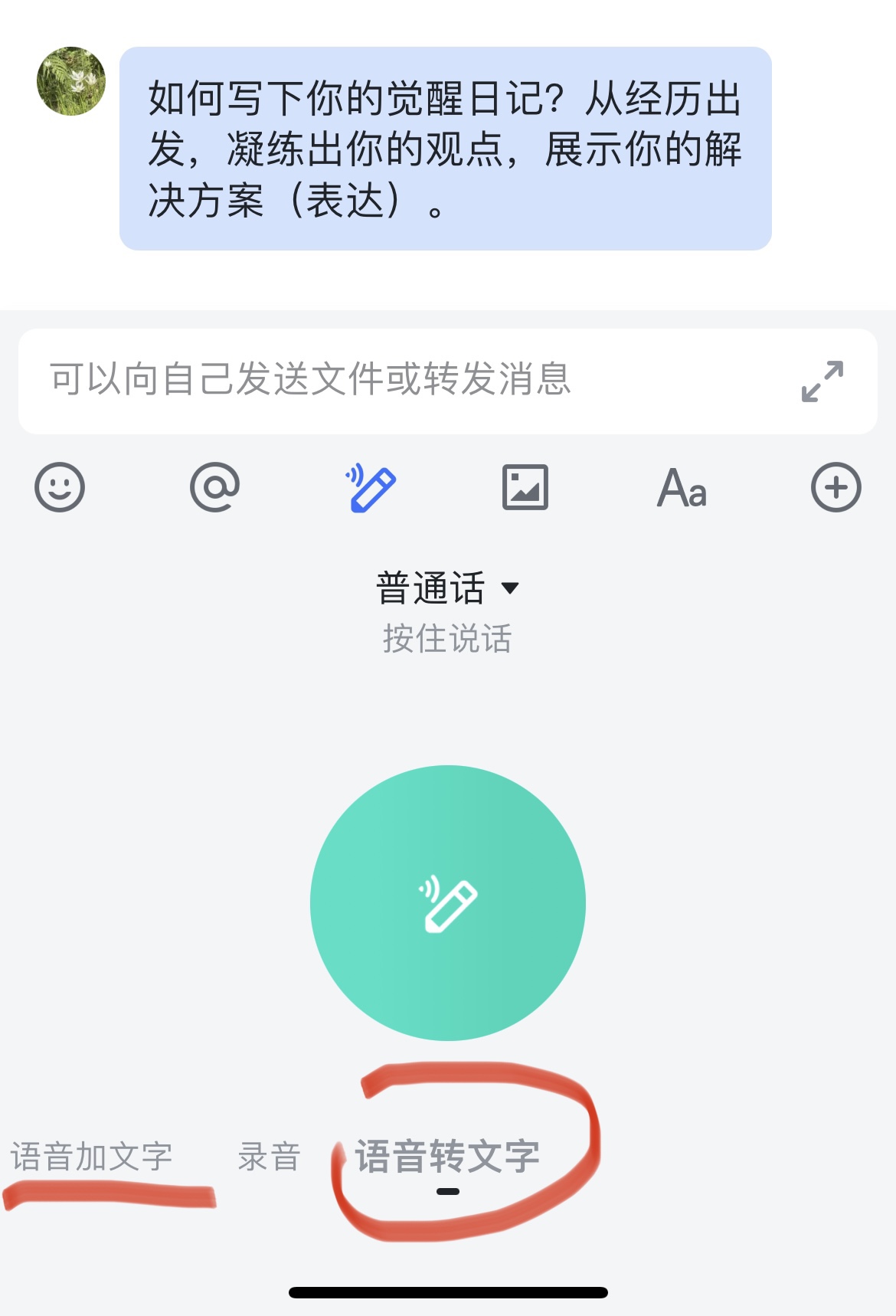Open the image picker
896x1316 pixels.
(x=525, y=487)
